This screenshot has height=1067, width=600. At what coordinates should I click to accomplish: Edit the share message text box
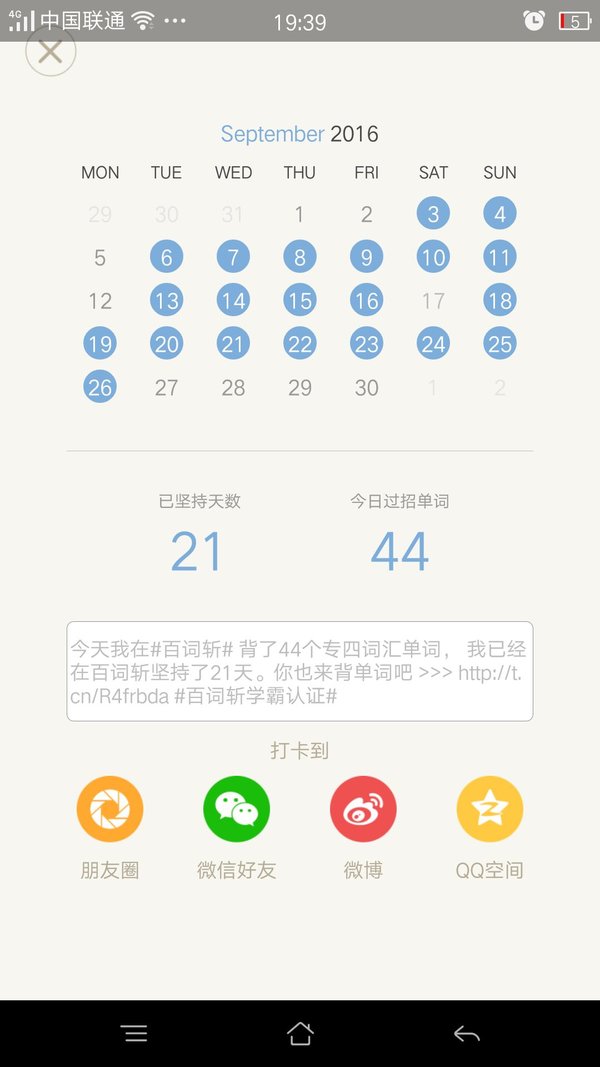[300, 671]
